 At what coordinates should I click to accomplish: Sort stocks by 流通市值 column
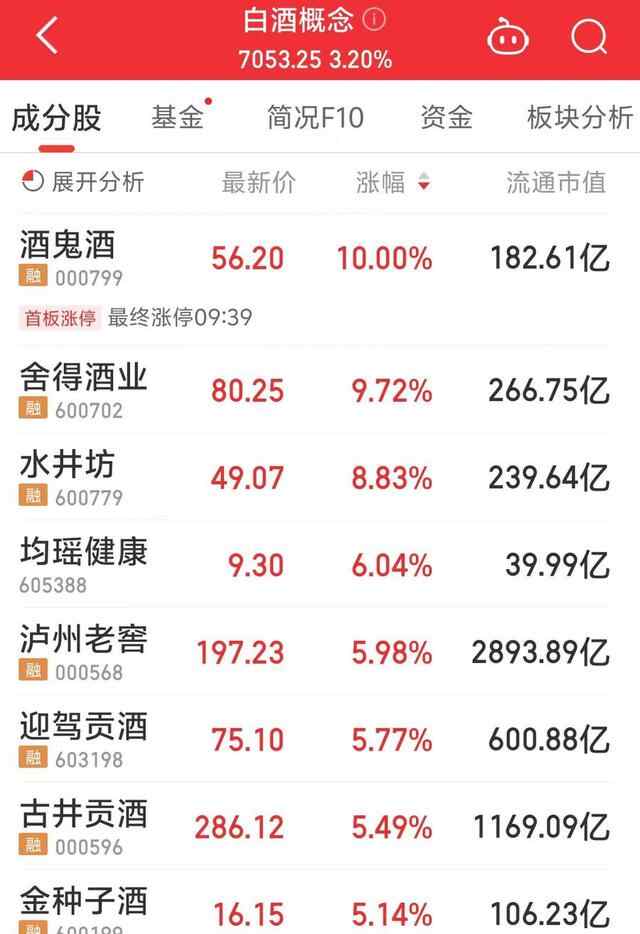[556, 182]
